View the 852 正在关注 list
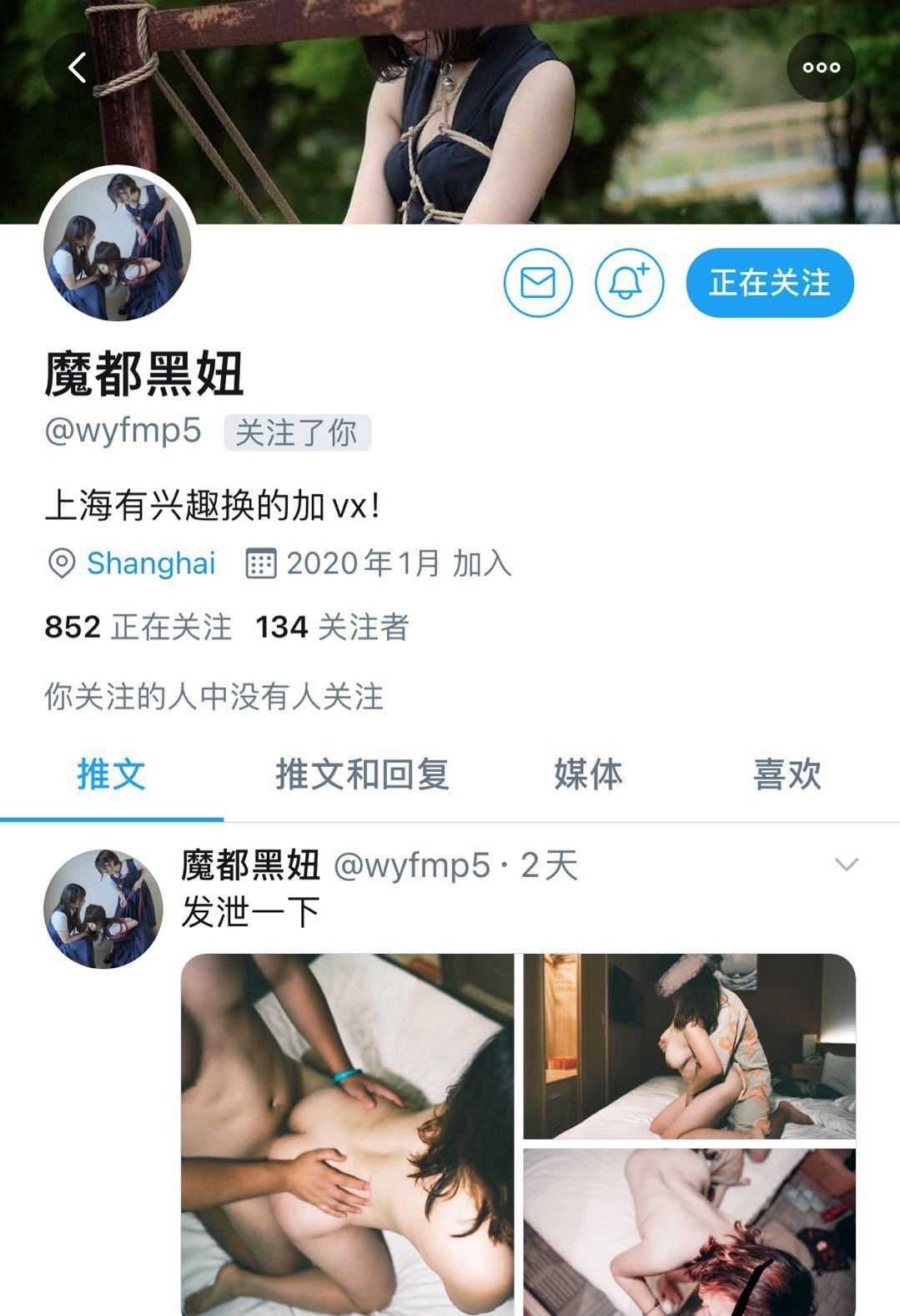This screenshot has height=1316, width=900. point(138,627)
